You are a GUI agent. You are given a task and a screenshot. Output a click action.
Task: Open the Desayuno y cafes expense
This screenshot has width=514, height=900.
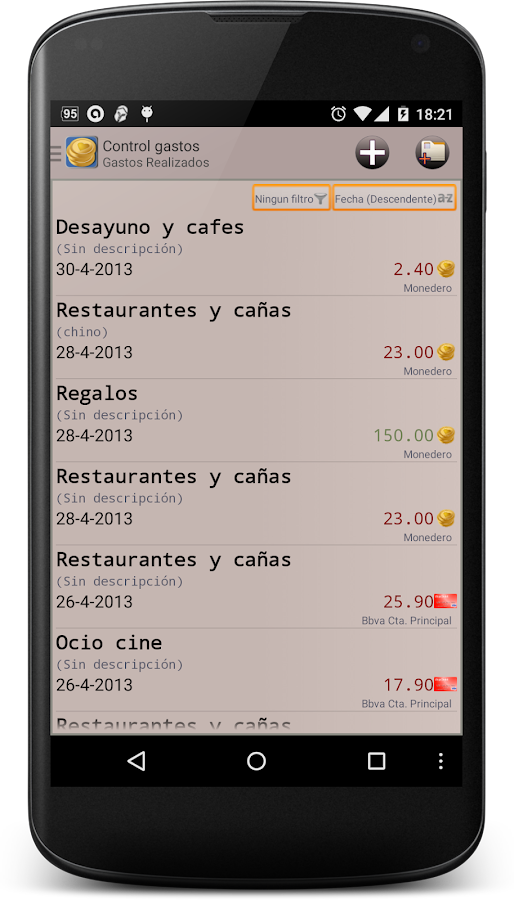[x=256, y=254]
